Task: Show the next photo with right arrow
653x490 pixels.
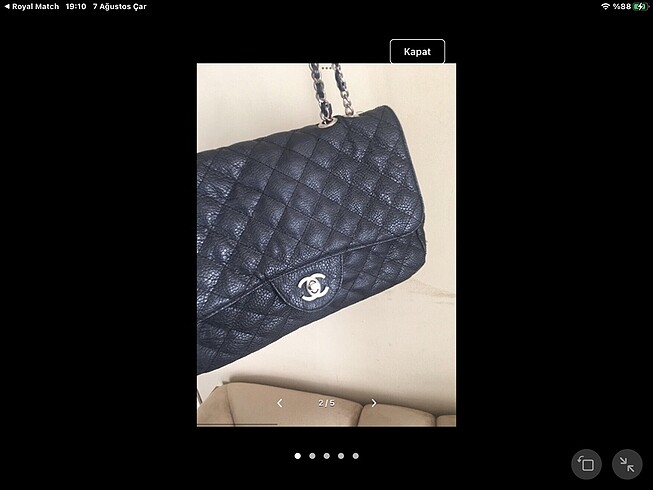Action: click(374, 403)
